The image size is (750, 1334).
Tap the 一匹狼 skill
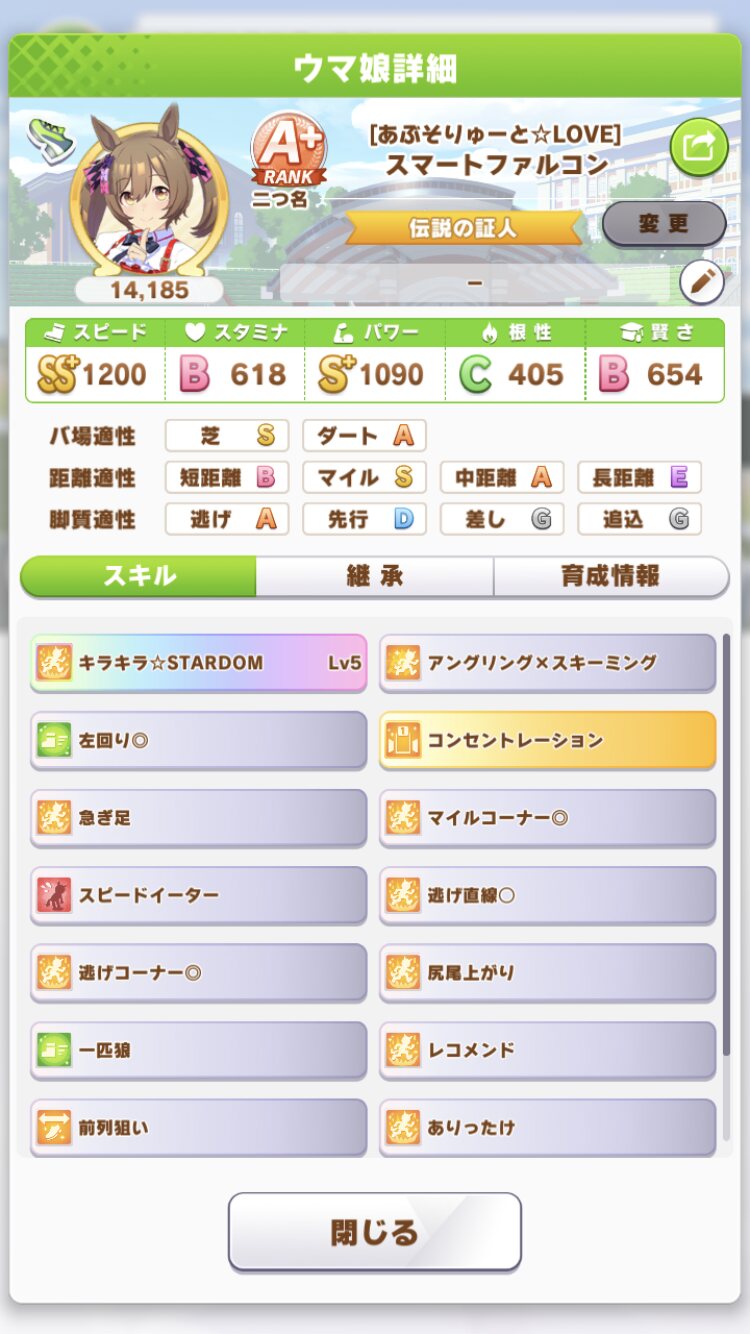[x=199, y=1050]
